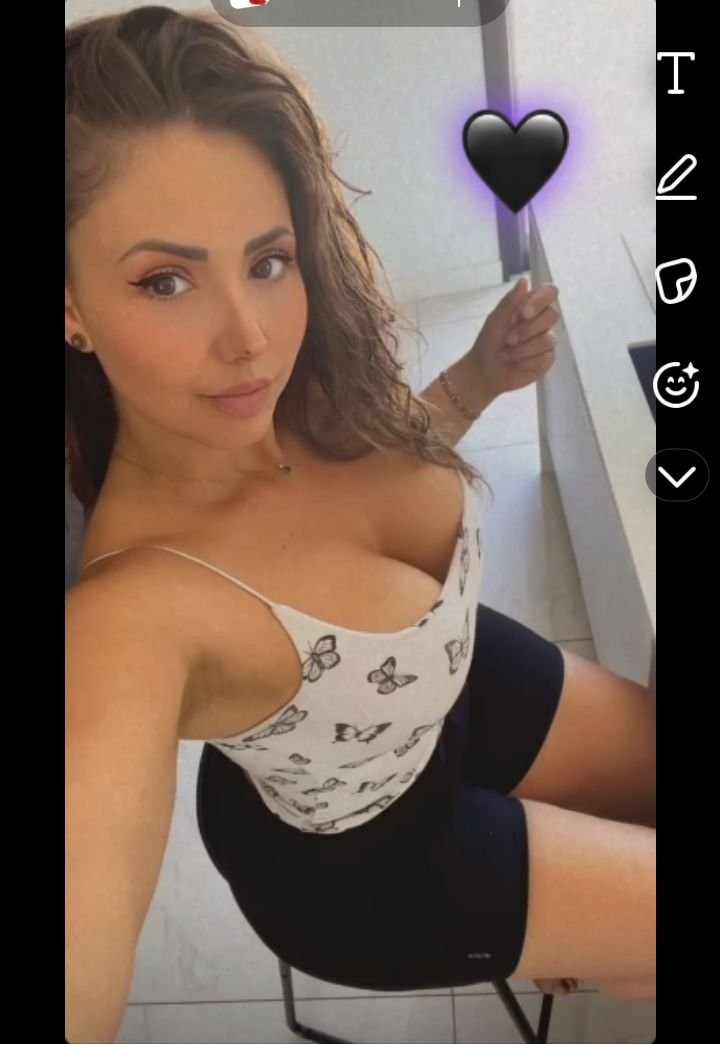Expand more editing tools with the chevron
The width and height of the screenshot is (720, 1044).
[677, 476]
